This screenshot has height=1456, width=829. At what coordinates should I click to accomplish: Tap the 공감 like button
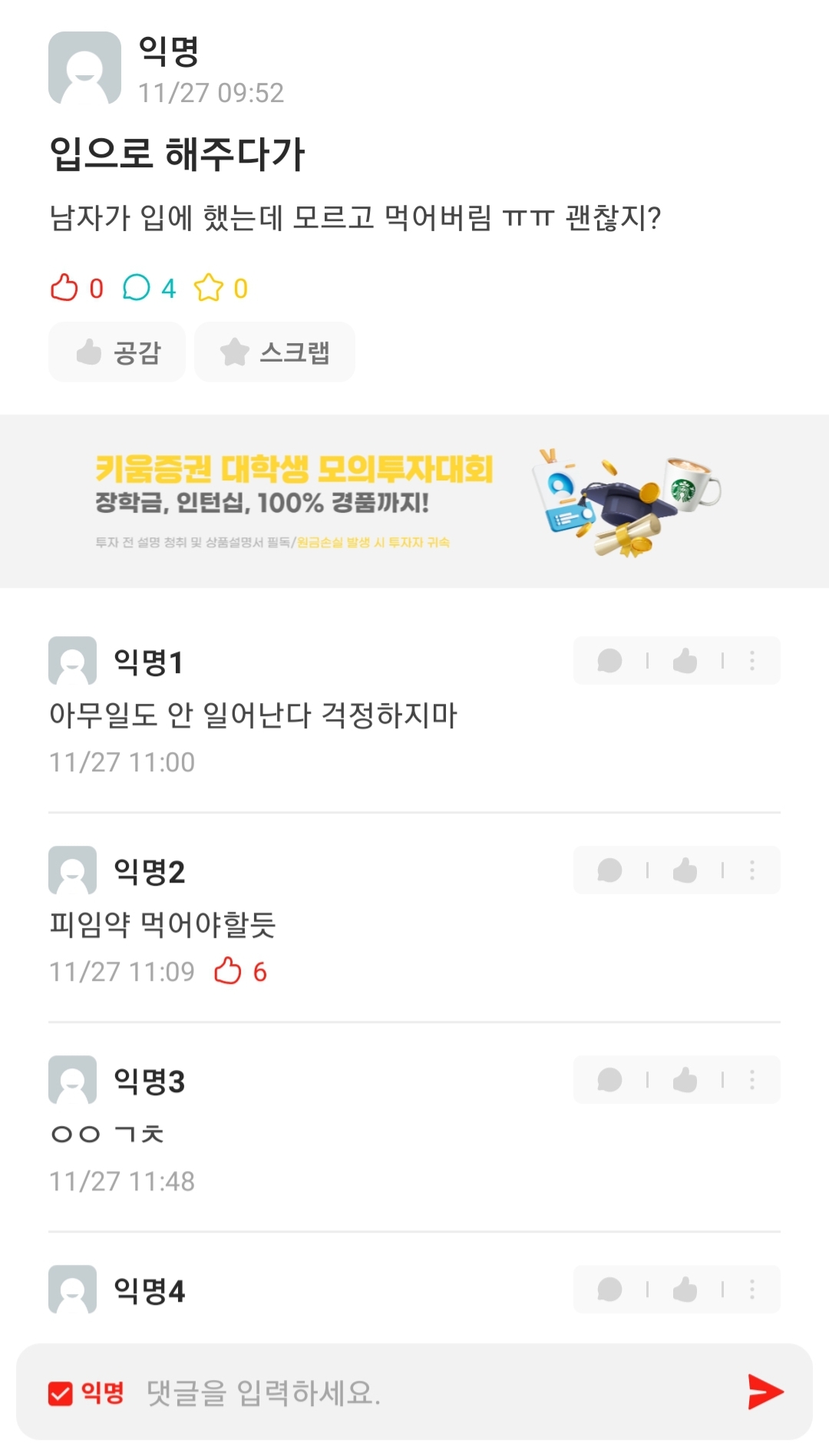117,352
